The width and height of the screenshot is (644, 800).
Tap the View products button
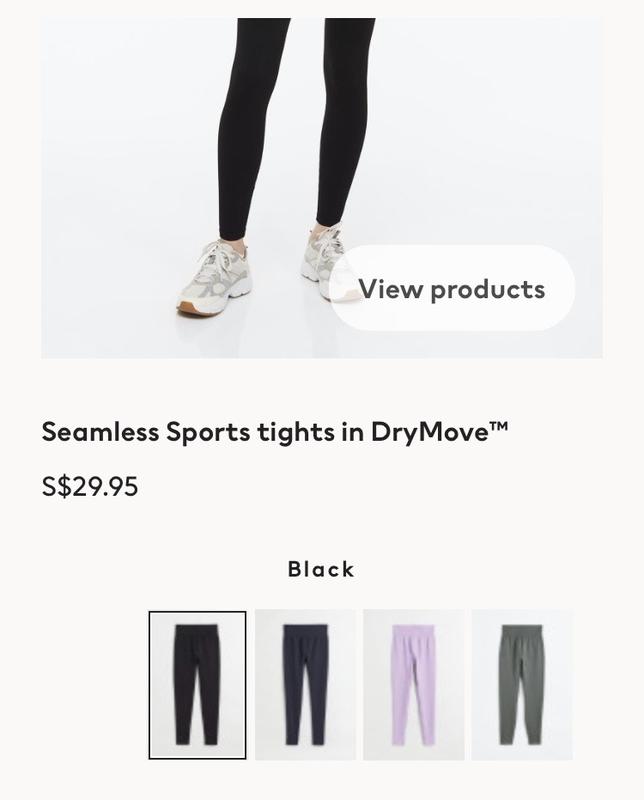click(x=451, y=288)
